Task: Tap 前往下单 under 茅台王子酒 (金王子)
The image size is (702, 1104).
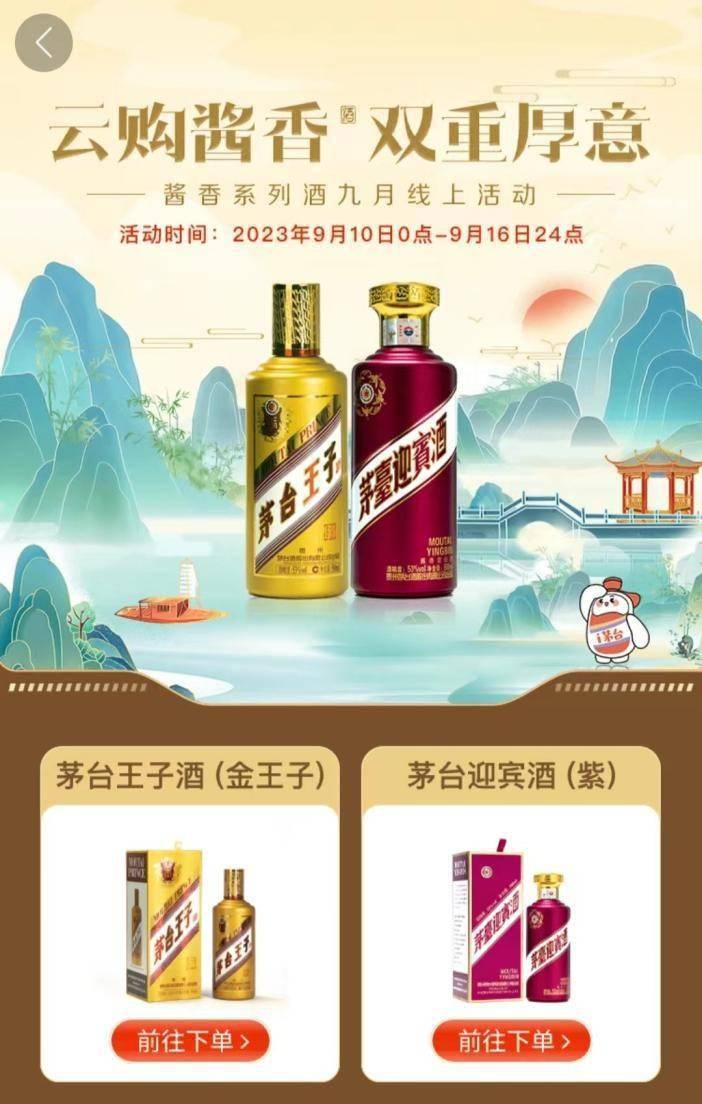Action: coord(190,1041)
